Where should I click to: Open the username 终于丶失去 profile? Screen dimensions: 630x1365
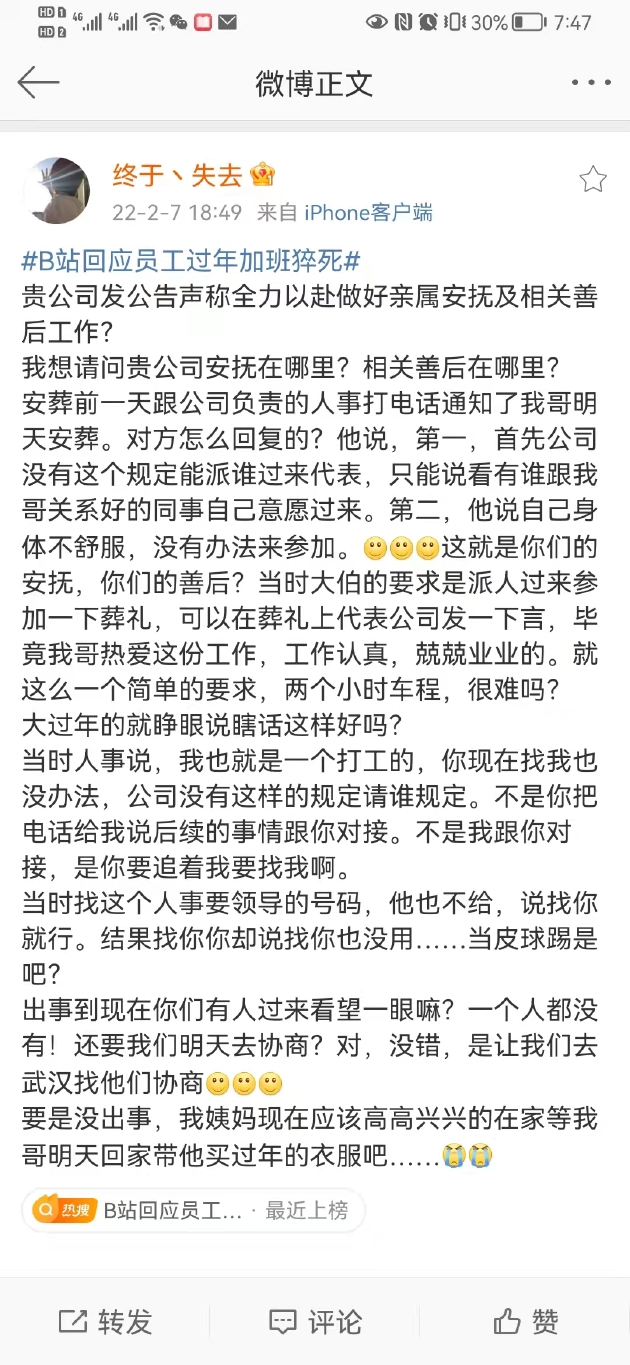(177, 176)
